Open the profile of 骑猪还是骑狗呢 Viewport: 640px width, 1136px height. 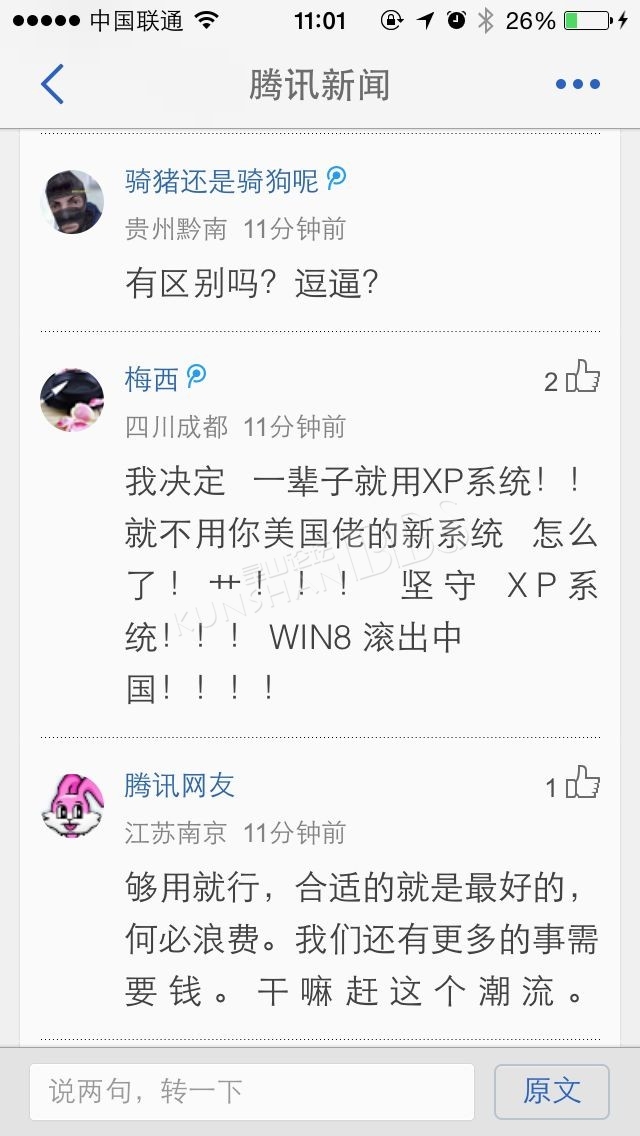tap(72, 201)
